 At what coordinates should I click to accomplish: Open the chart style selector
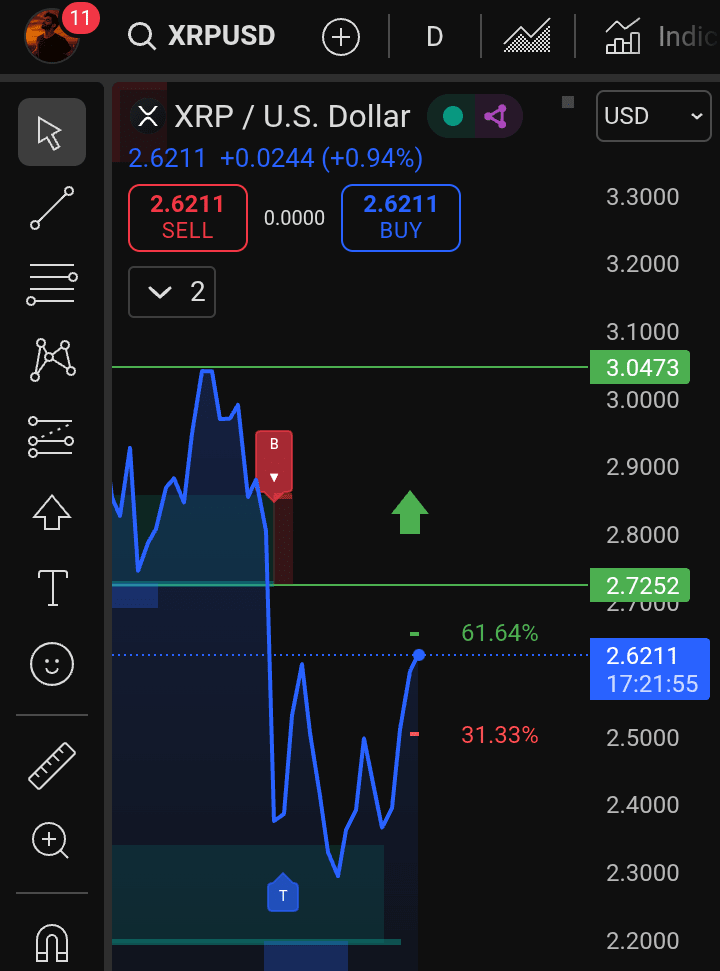tap(527, 38)
